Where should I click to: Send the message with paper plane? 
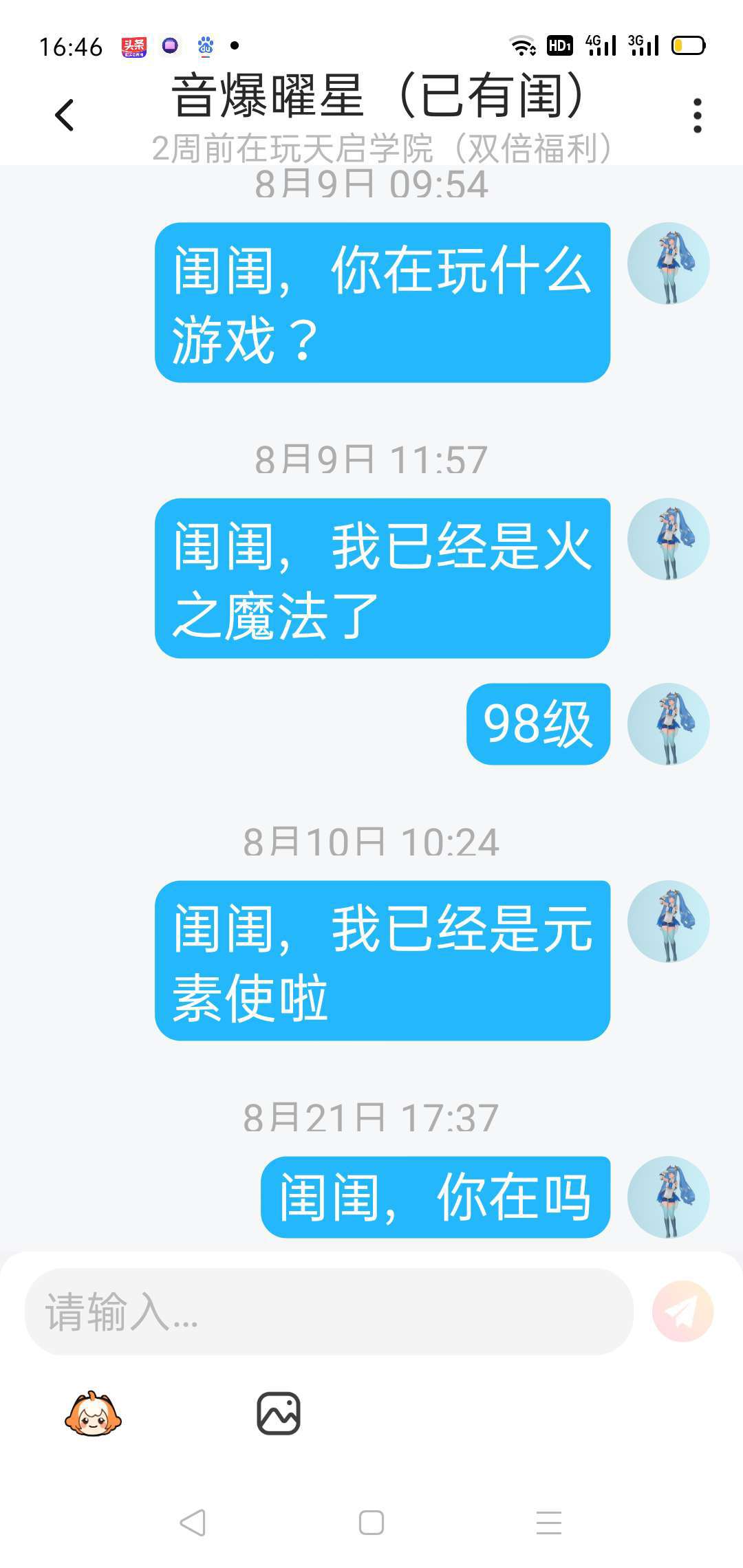[x=682, y=1311]
